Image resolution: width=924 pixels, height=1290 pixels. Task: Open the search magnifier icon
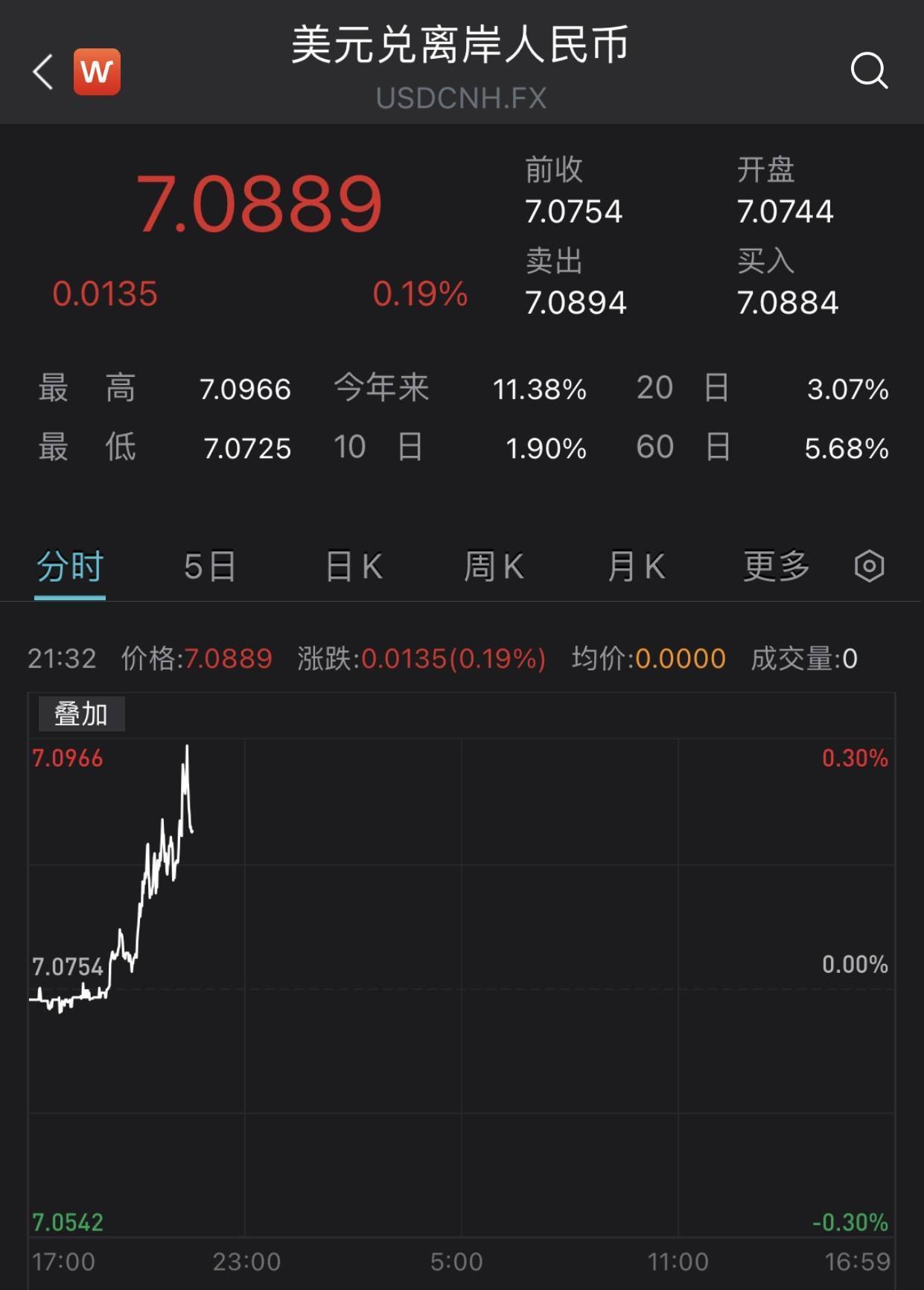pyautogui.click(x=869, y=72)
